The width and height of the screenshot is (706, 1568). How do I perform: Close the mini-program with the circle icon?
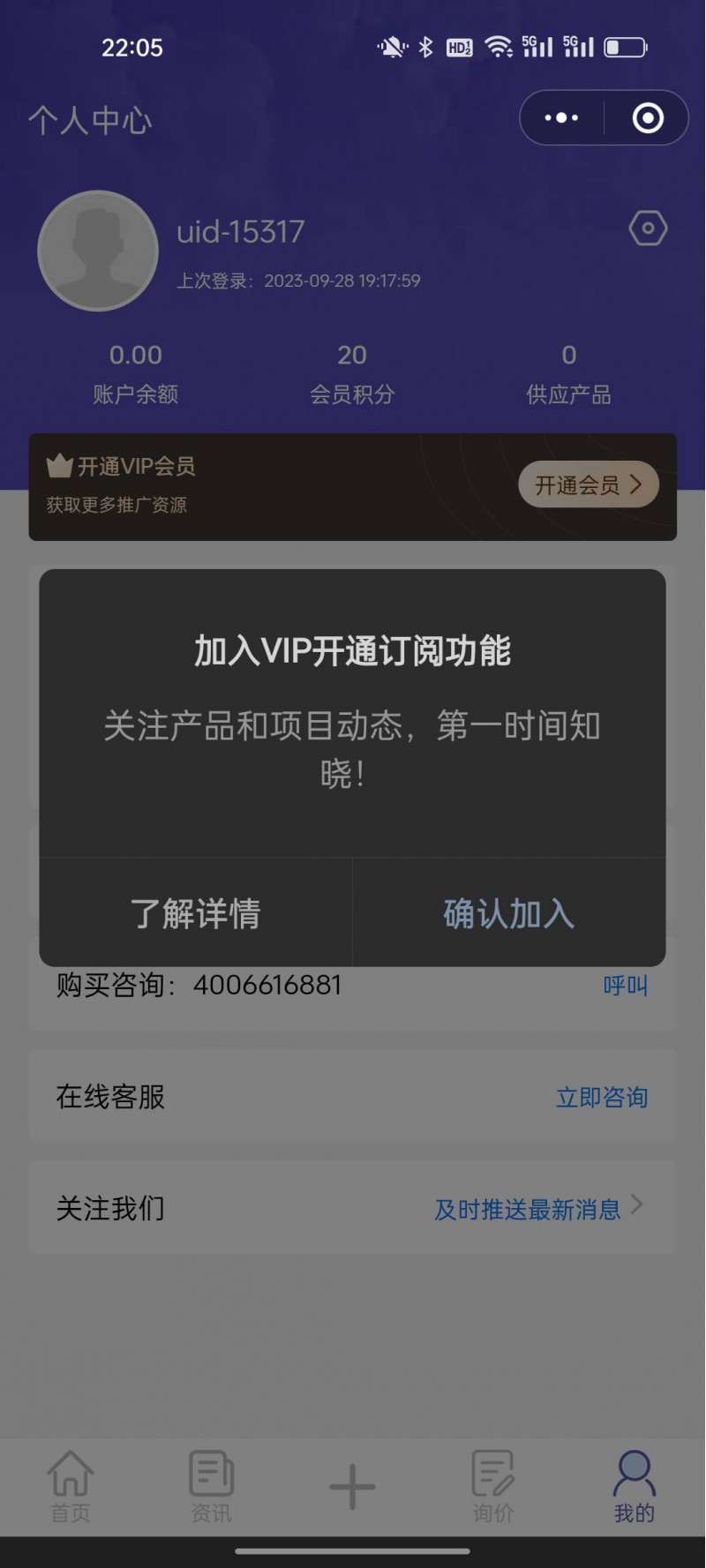point(648,117)
